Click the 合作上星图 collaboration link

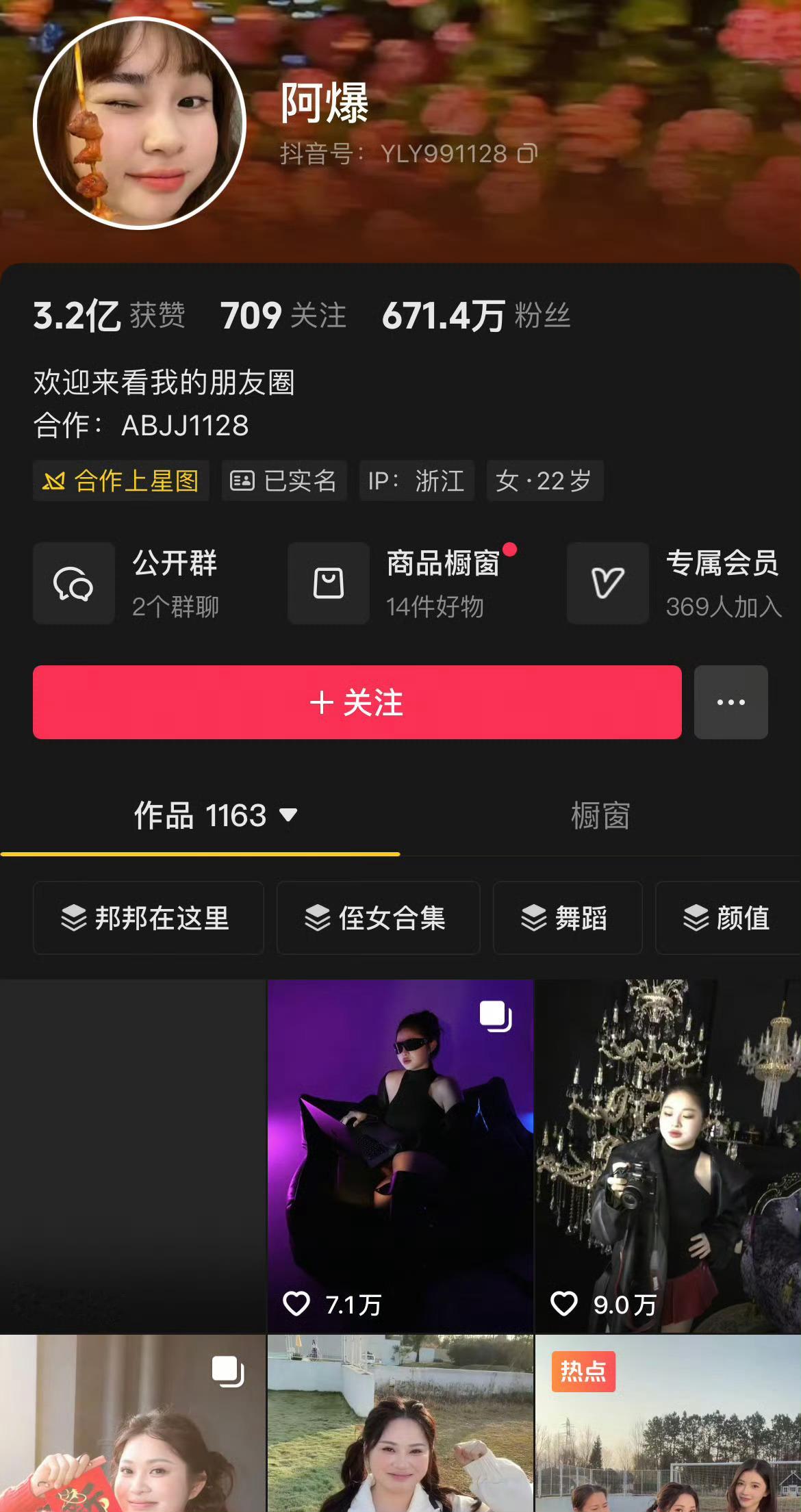coord(120,481)
